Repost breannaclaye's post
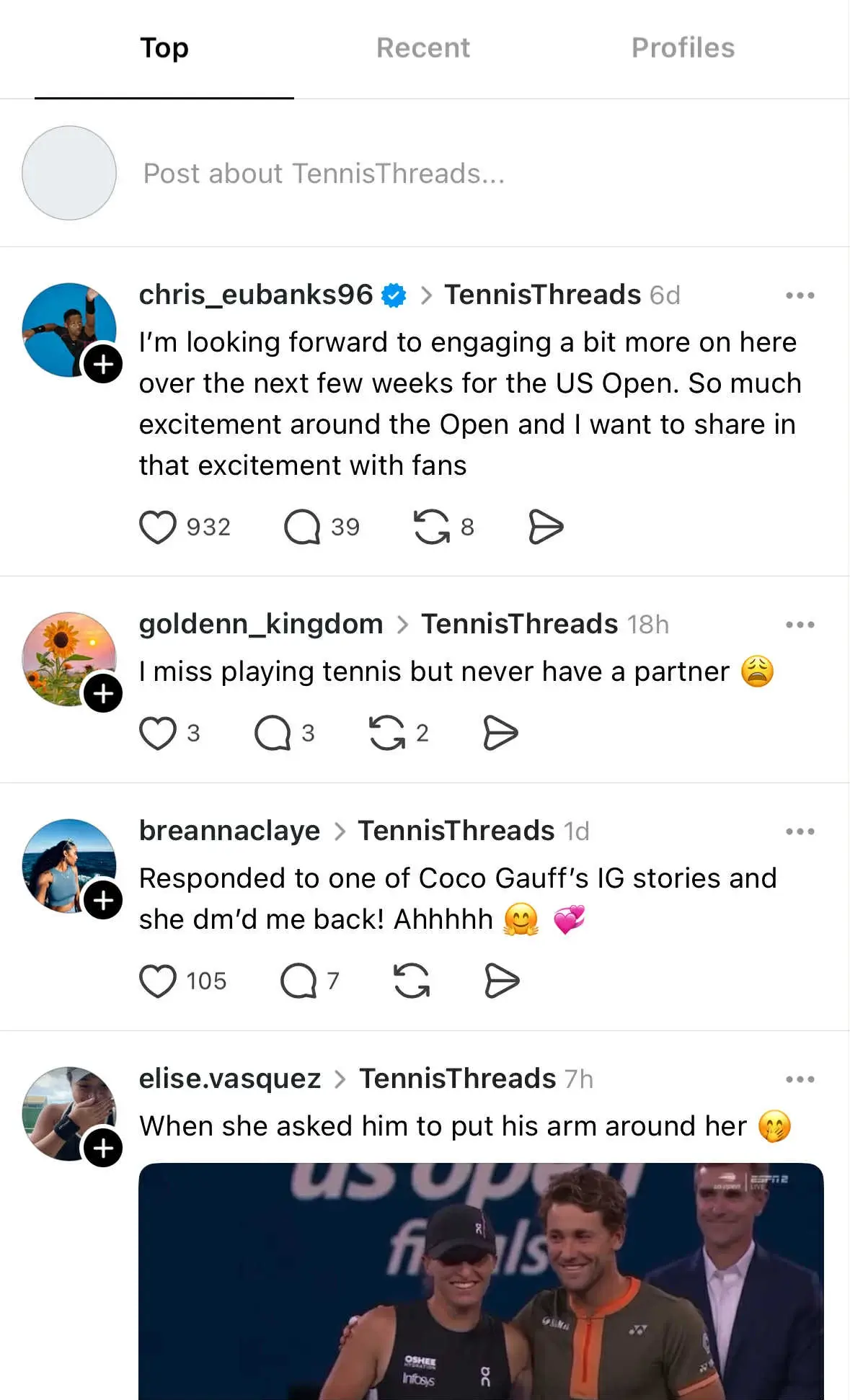 pos(412,981)
